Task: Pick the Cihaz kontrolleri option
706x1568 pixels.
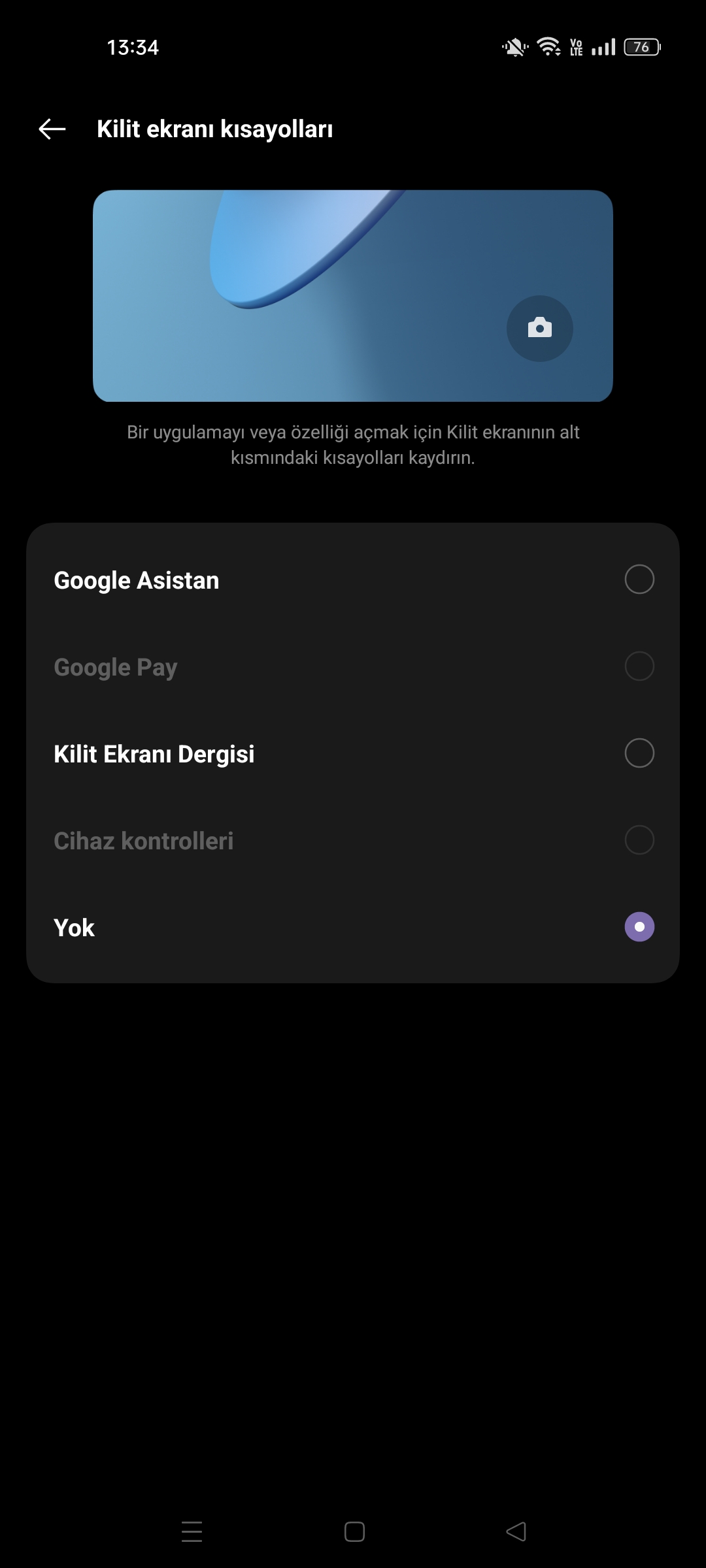Action: coord(353,840)
